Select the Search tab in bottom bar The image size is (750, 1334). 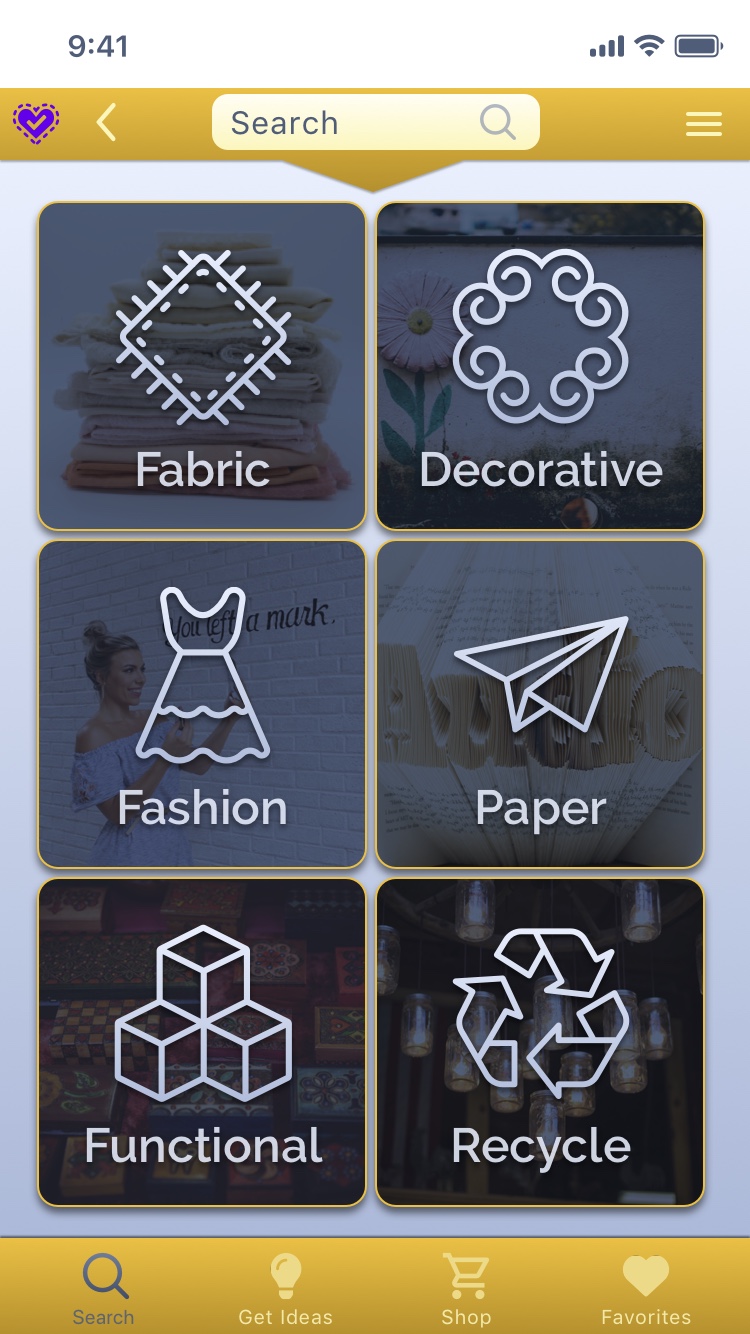104,1288
